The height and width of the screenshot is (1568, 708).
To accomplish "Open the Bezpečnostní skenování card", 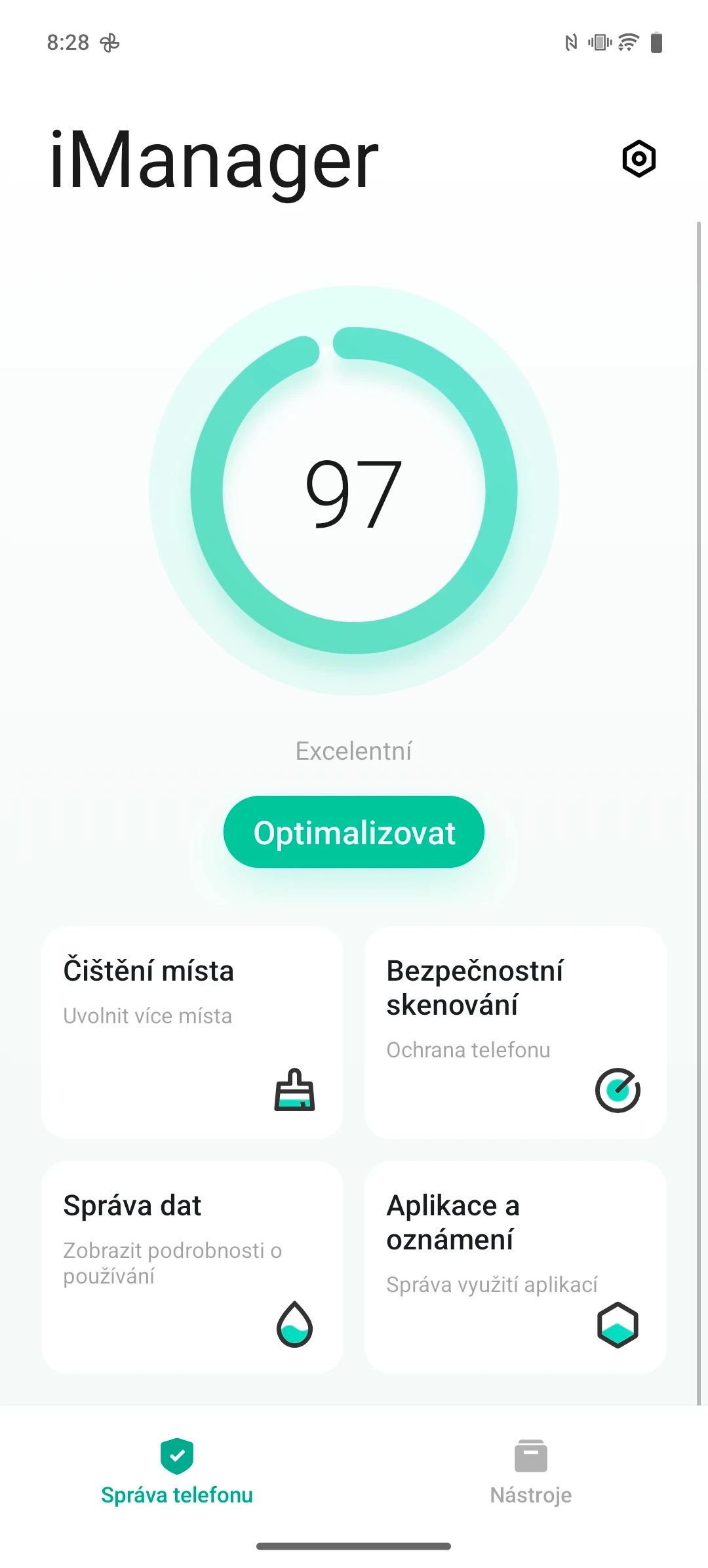I will [515, 1032].
